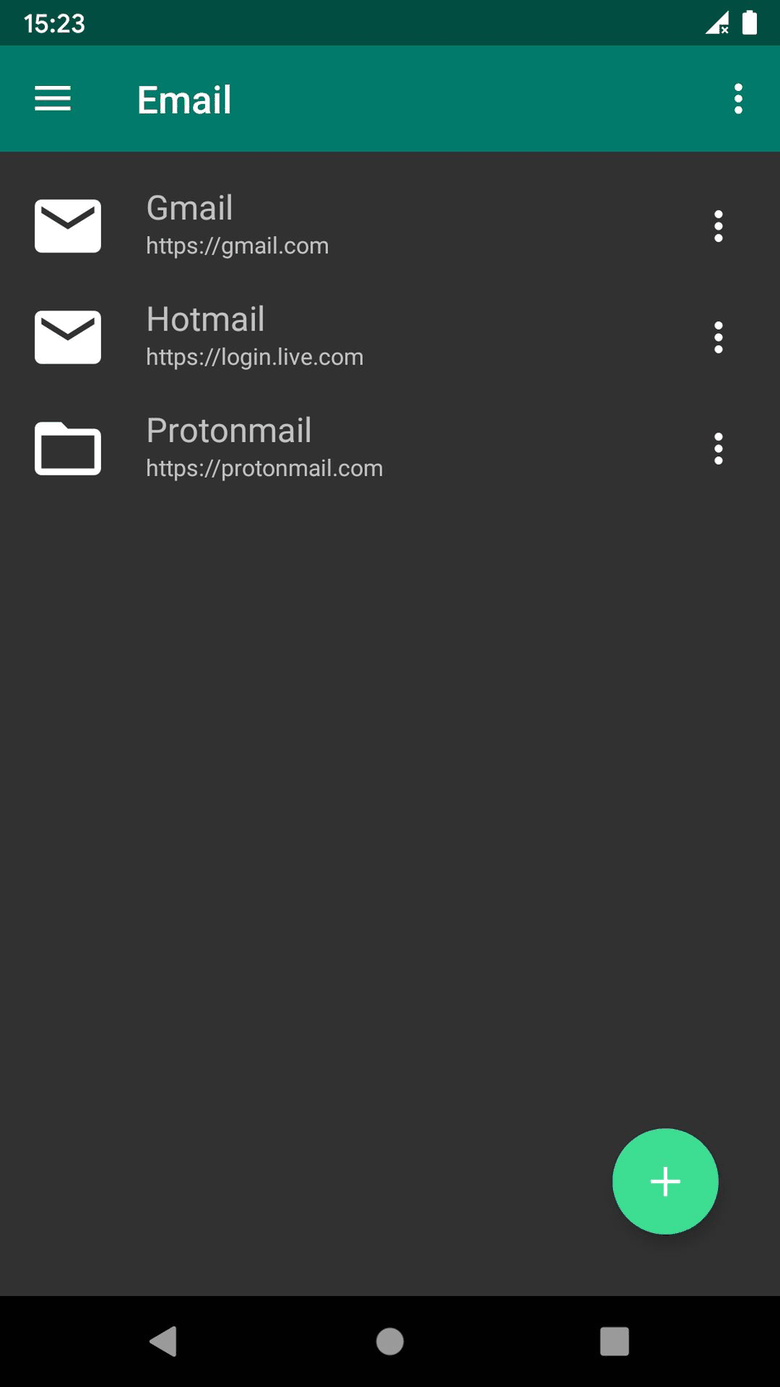780x1387 pixels.
Task: Add a new entry with plus button
Action: 665,1181
